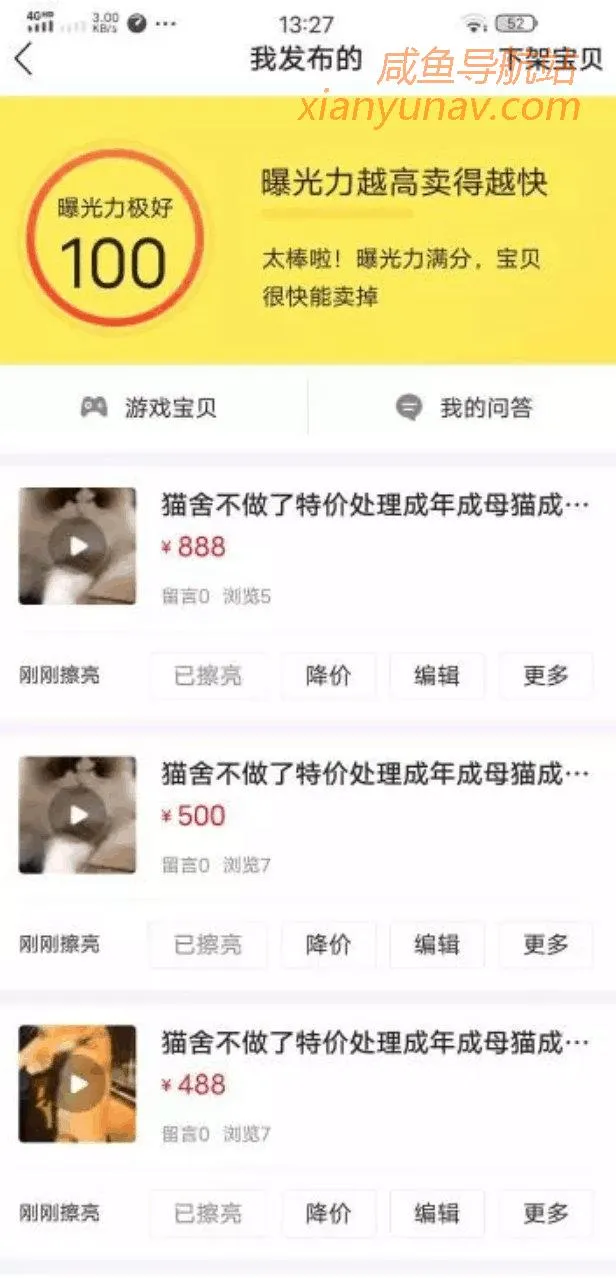Screen dimensions: 616x1278
Task: Tap 已擦亮 on the ¥888 listing
Action: [x=208, y=676]
